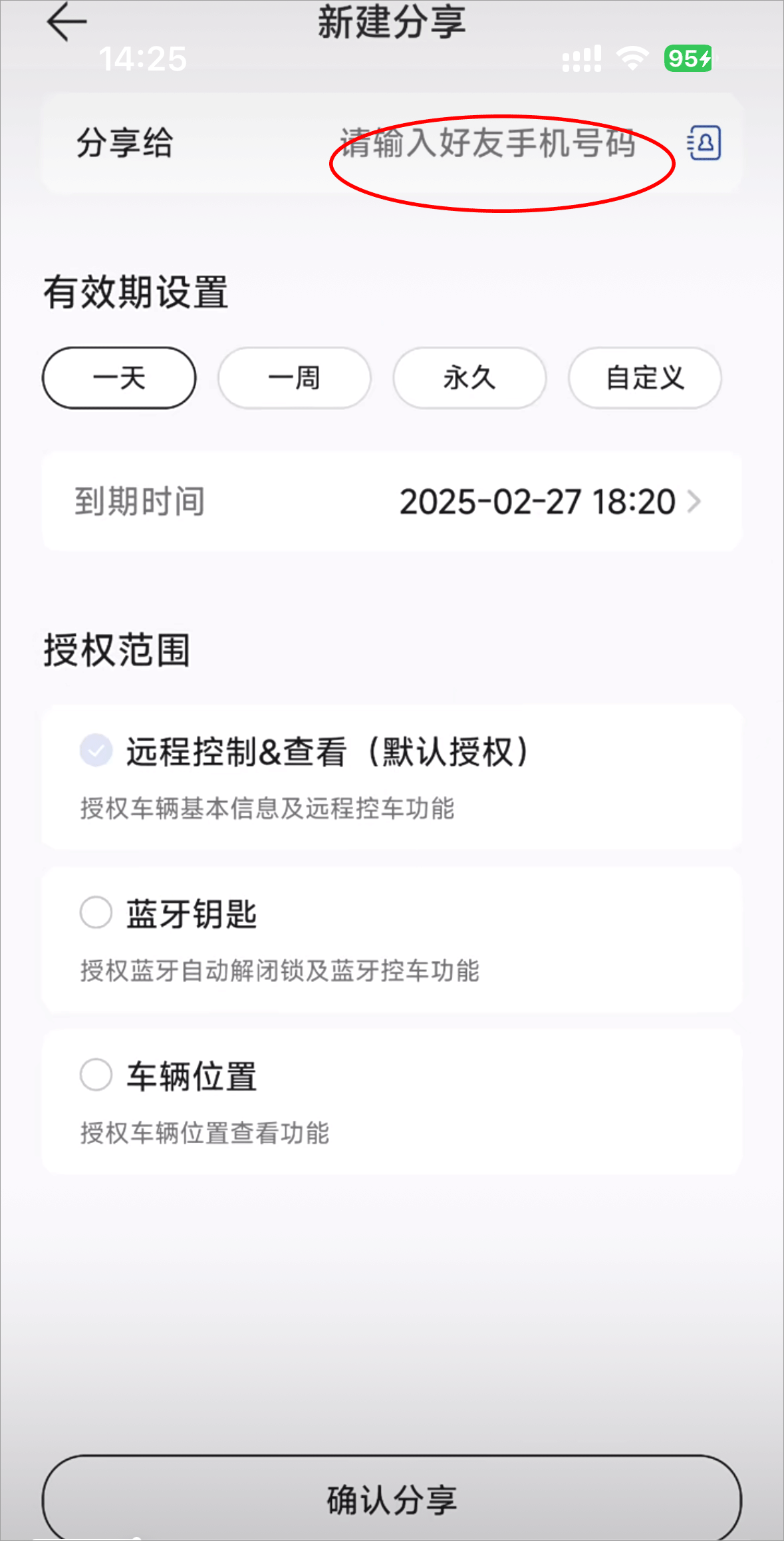Image resolution: width=784 pixels, height=1541 pixels.
Task: Open the 到期时间 expiry time picker
Action: click(549, 502)
